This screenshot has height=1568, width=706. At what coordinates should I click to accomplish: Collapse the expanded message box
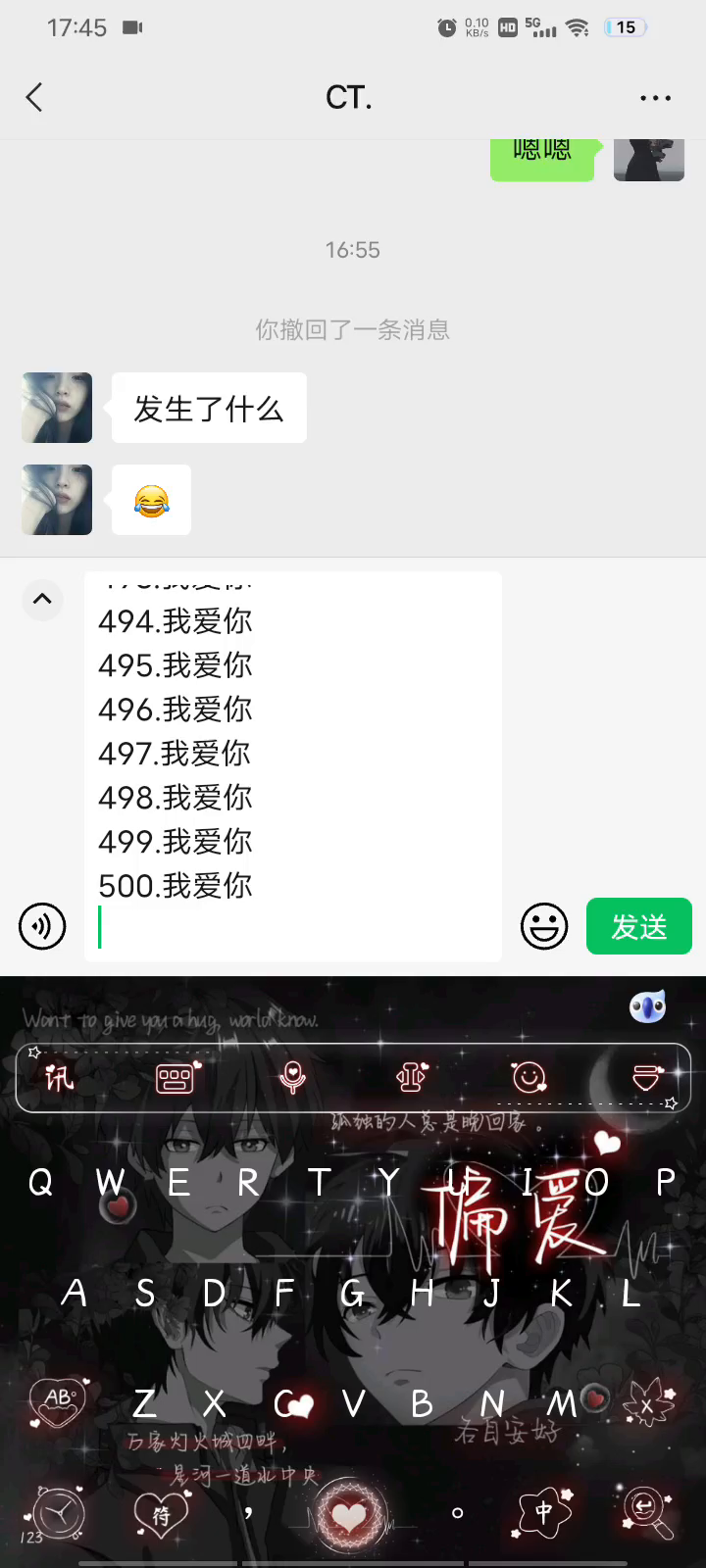pyautogui.click(x=42, y=599)
